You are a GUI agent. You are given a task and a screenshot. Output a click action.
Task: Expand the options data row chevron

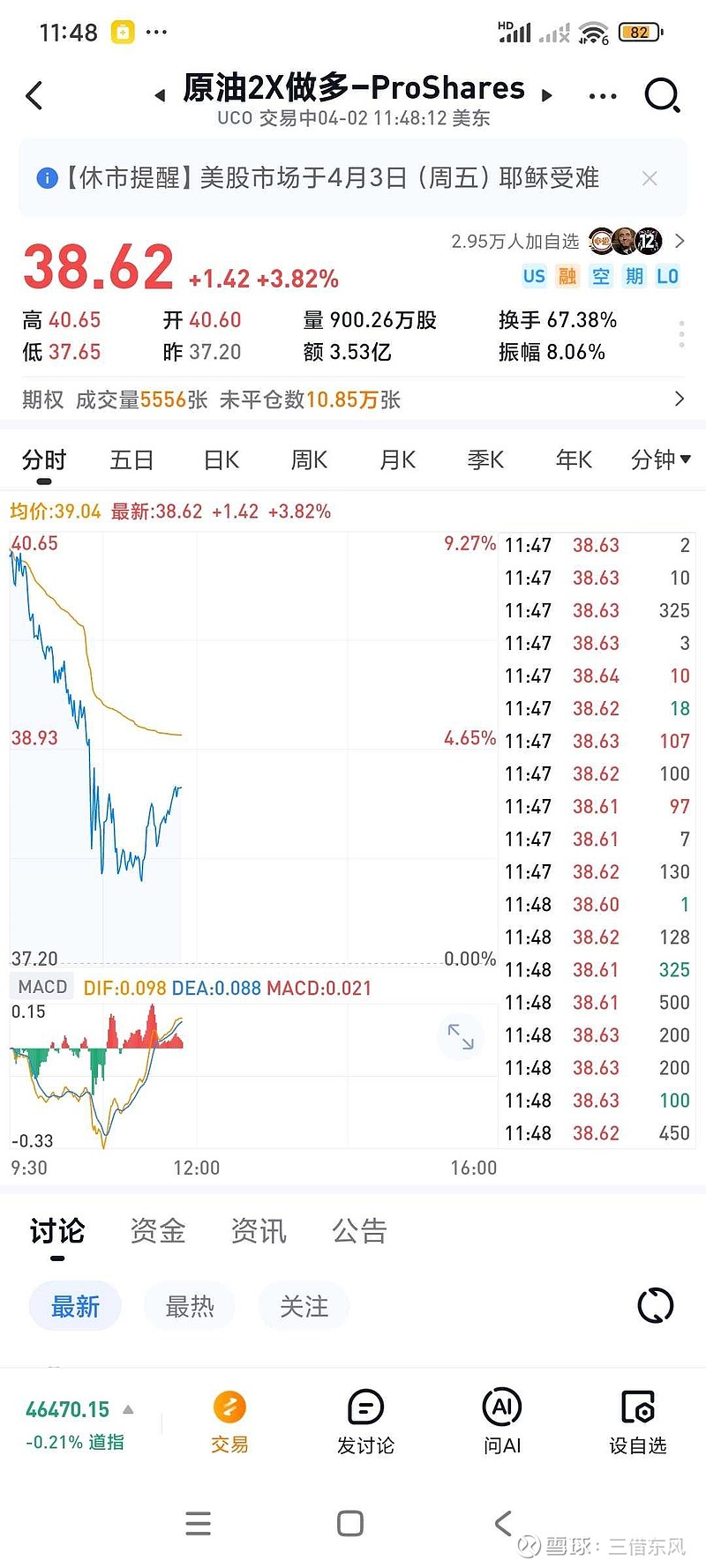680,399
